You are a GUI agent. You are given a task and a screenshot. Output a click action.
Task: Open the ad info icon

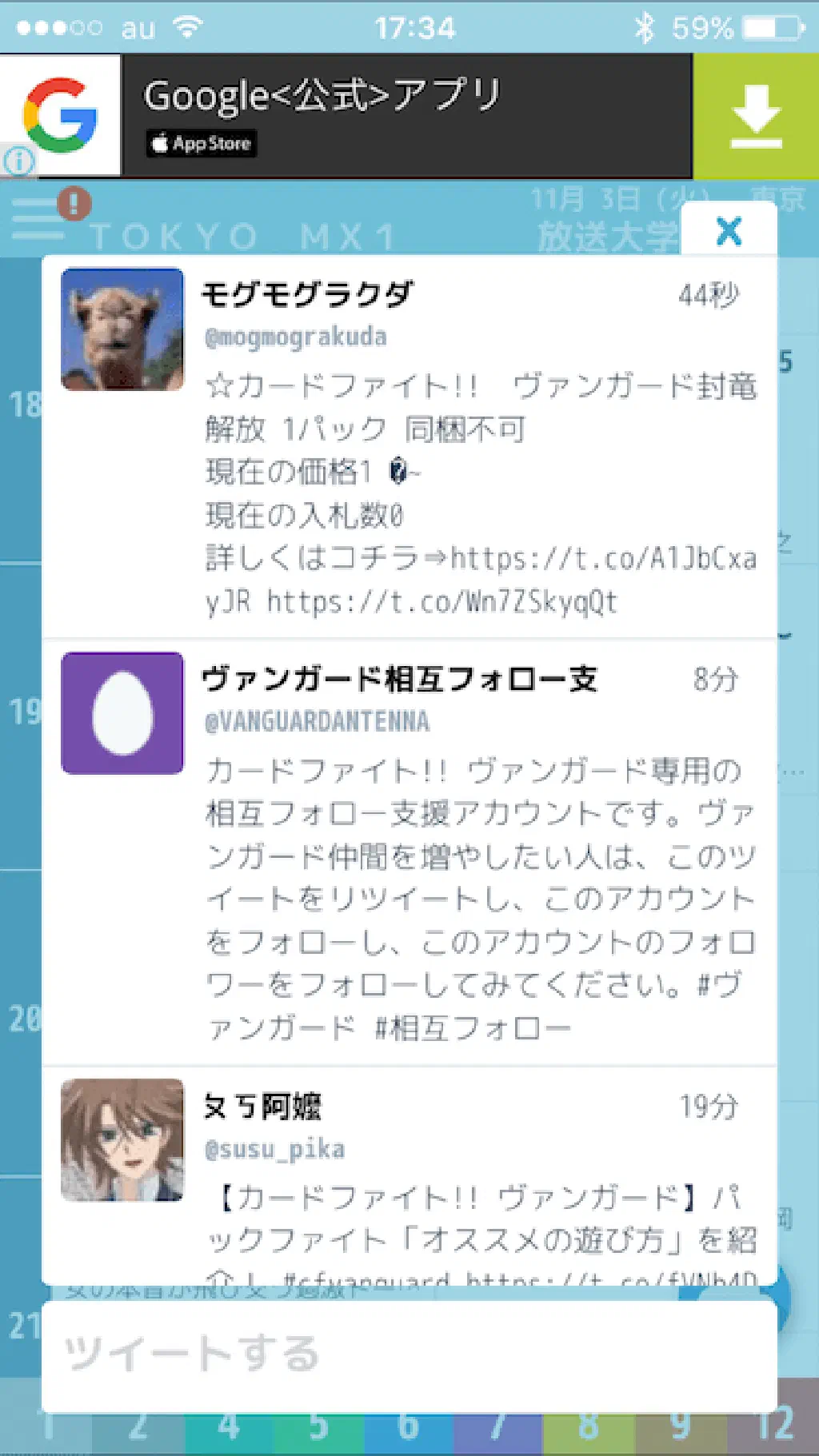pos(19,162)
